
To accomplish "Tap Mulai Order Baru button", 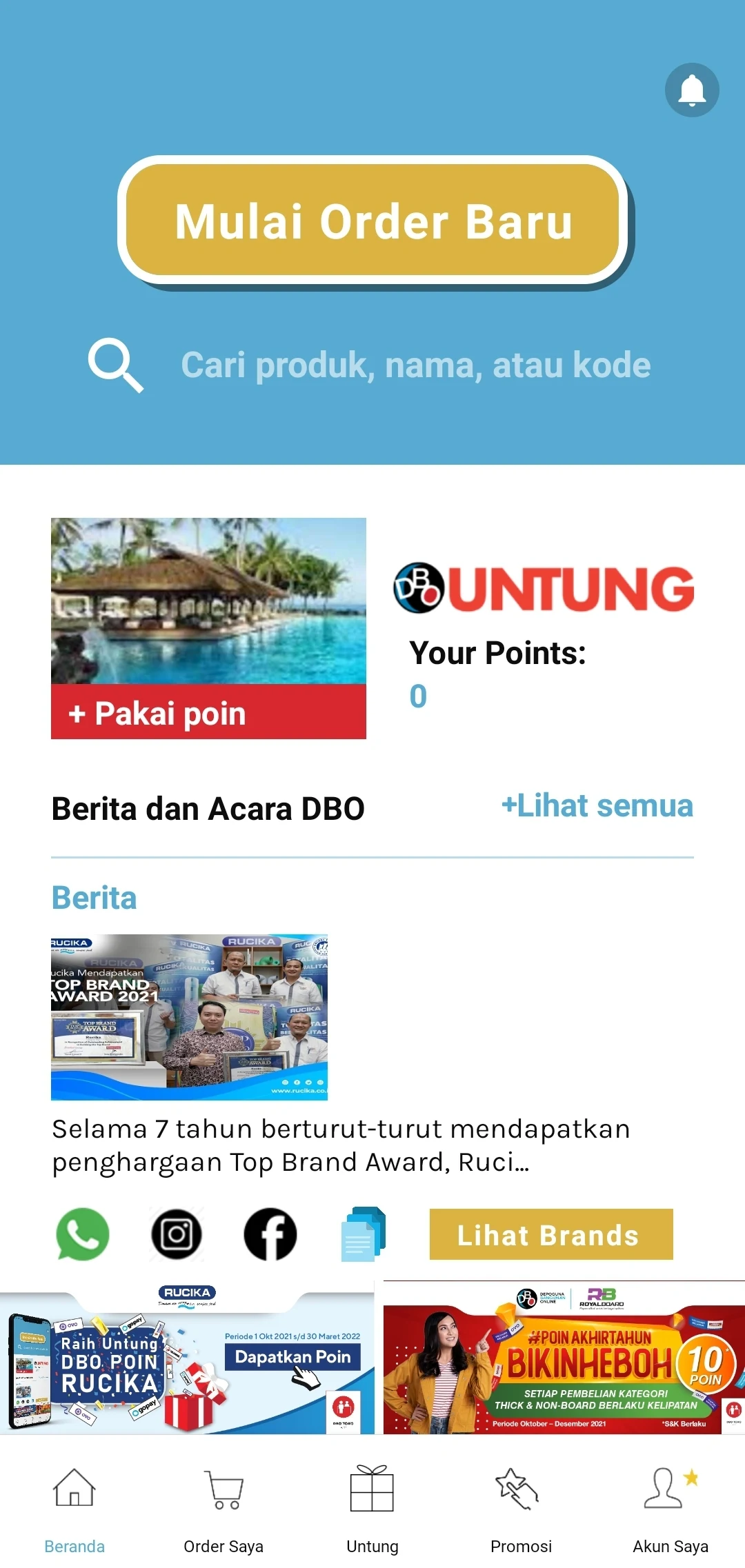I will click(372, 221).
